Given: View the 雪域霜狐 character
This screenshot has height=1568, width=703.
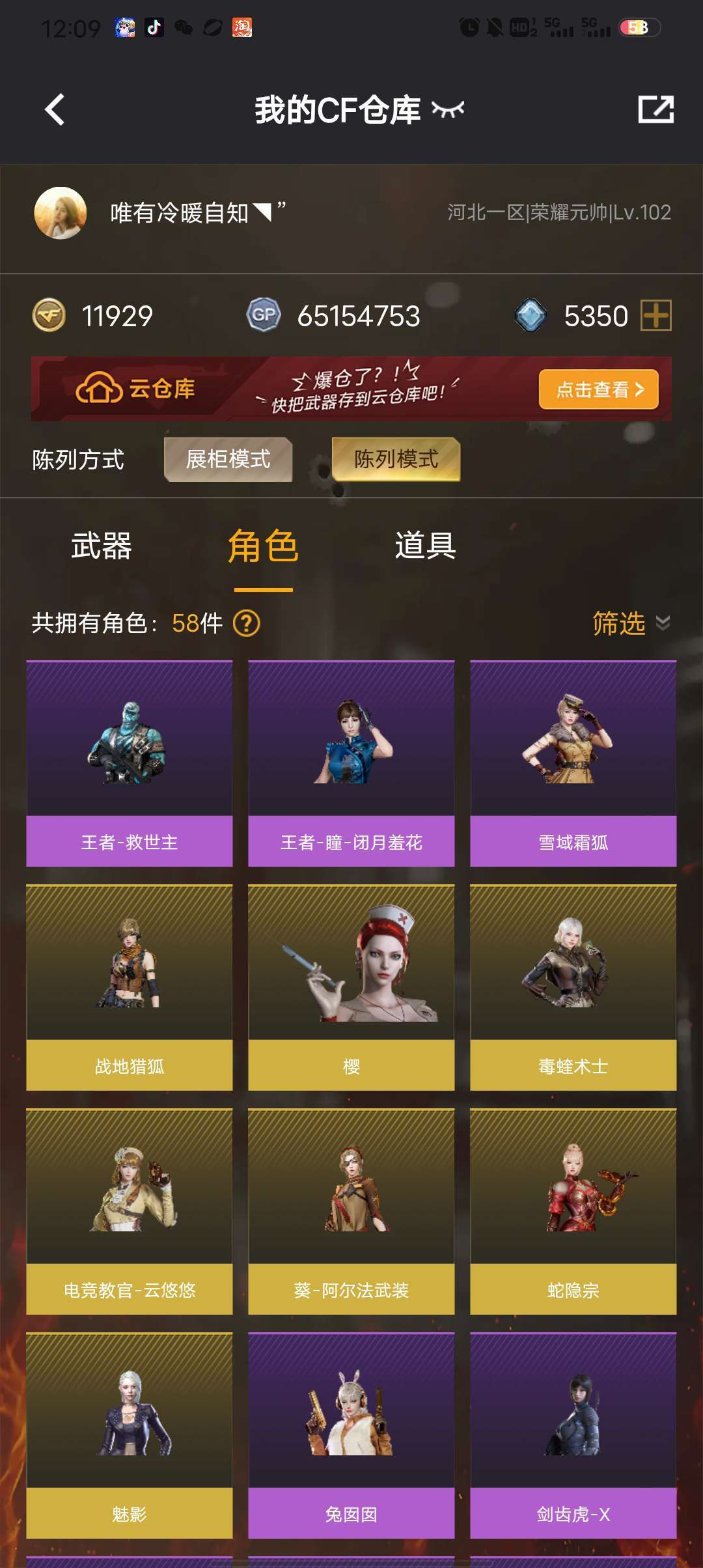Looking at the screenshot, I should click(573, 763).
